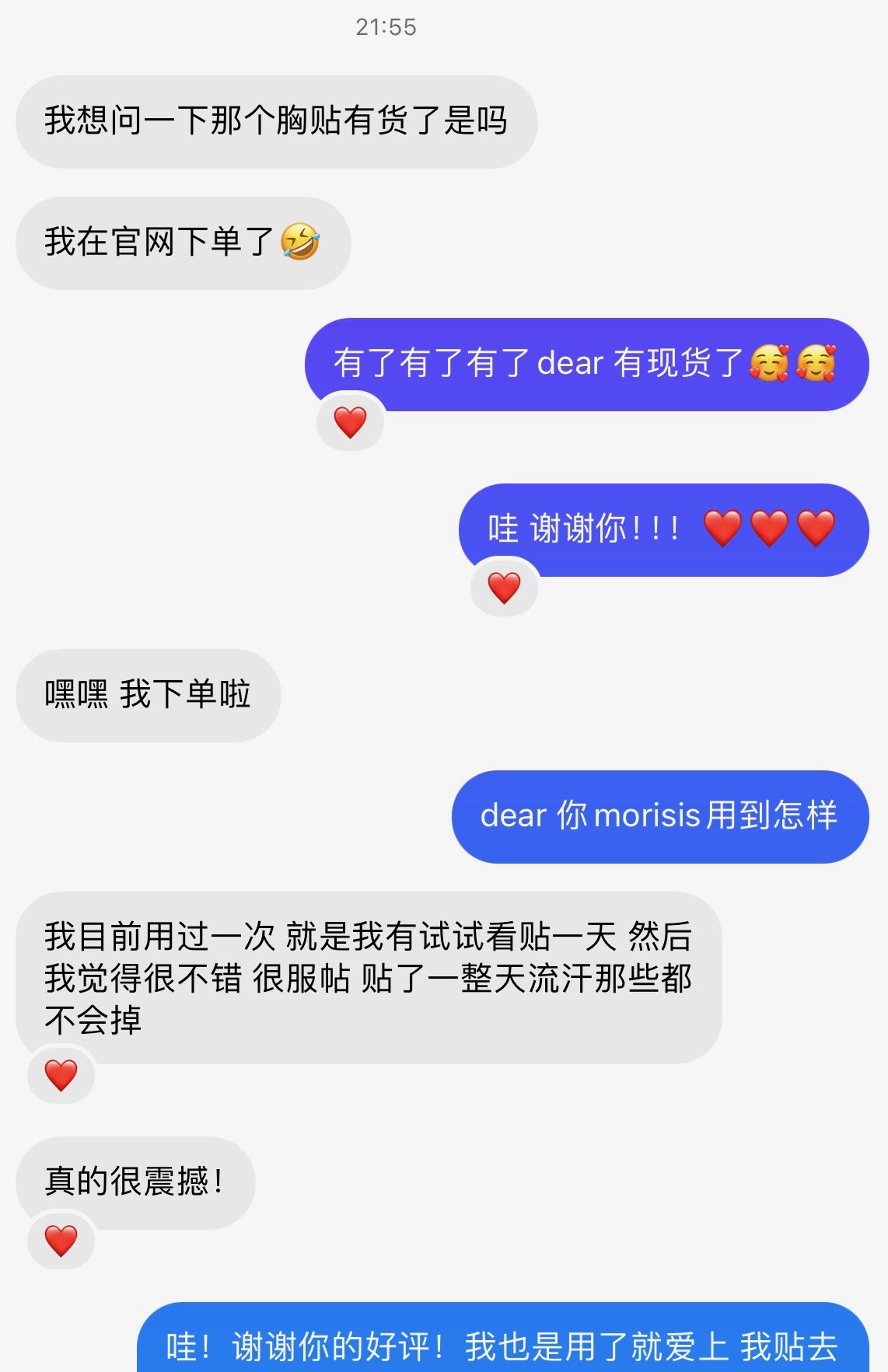888x1372 pixels.
Task: Click the middle red heart emoji in the thanks message
Action: point(771,529)
